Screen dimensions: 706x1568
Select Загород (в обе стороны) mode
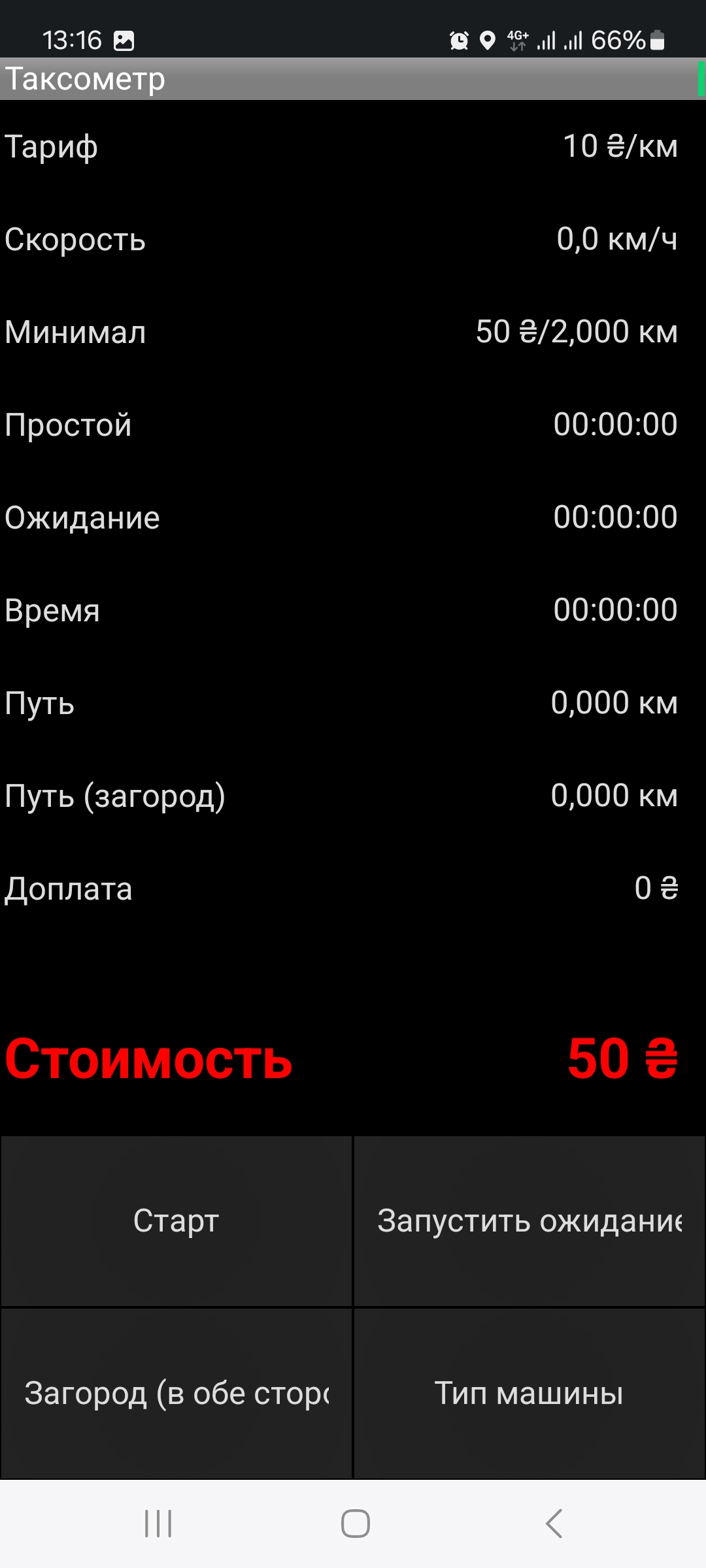tap(176, 1393)
